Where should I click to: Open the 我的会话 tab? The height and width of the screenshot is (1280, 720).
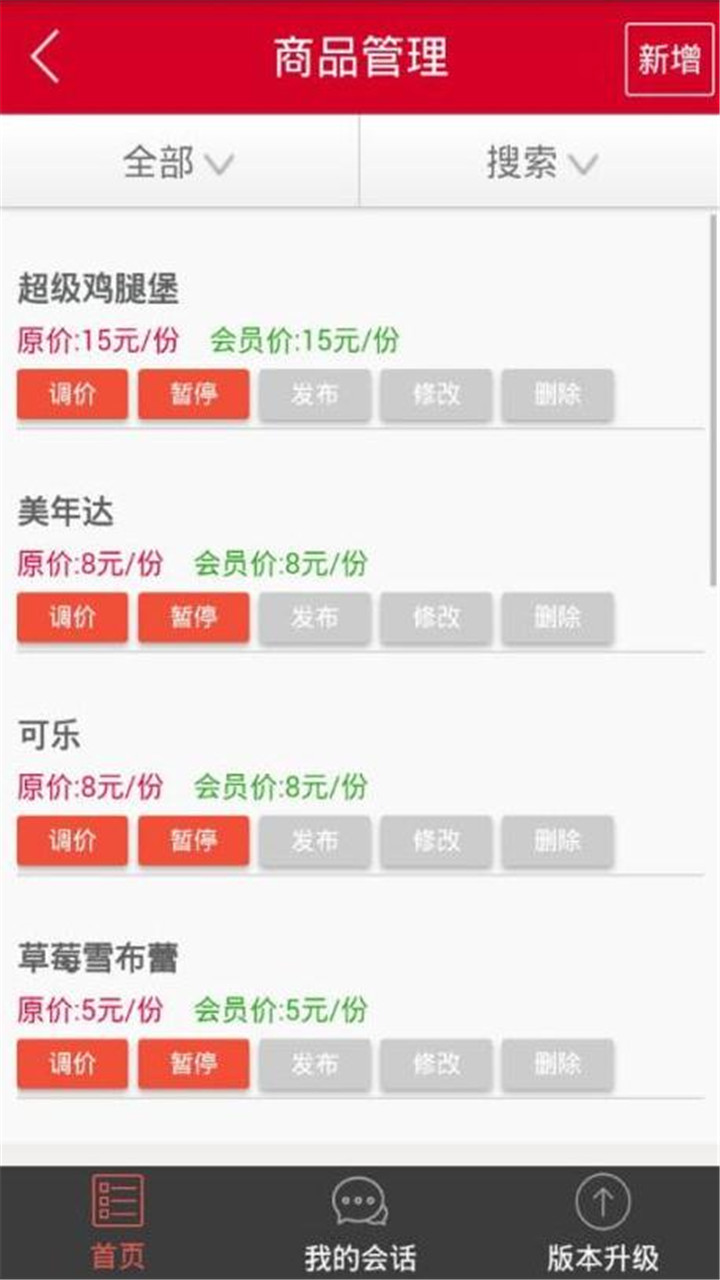pyautogui.click(x=359, y=1222)
